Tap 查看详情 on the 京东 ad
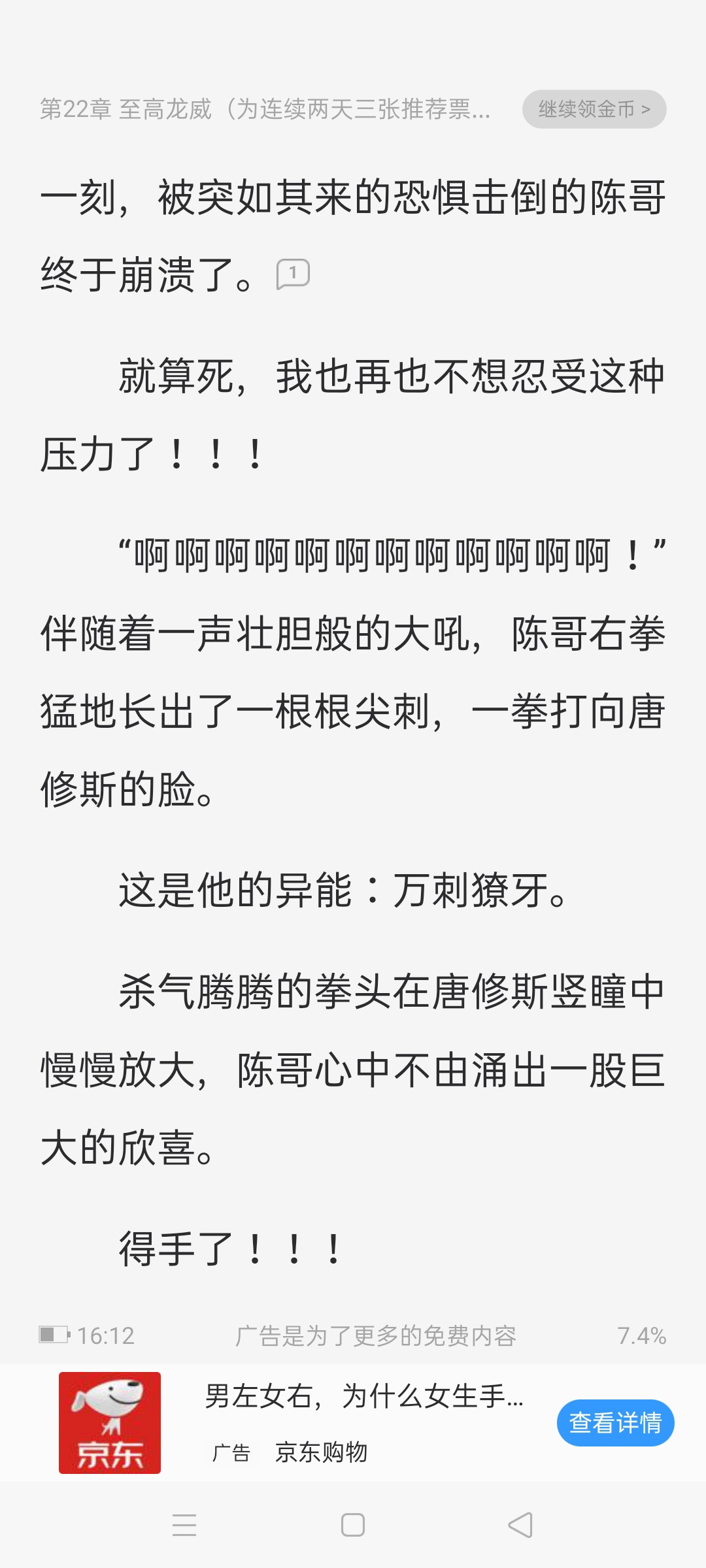 (x=615, y=1422)
